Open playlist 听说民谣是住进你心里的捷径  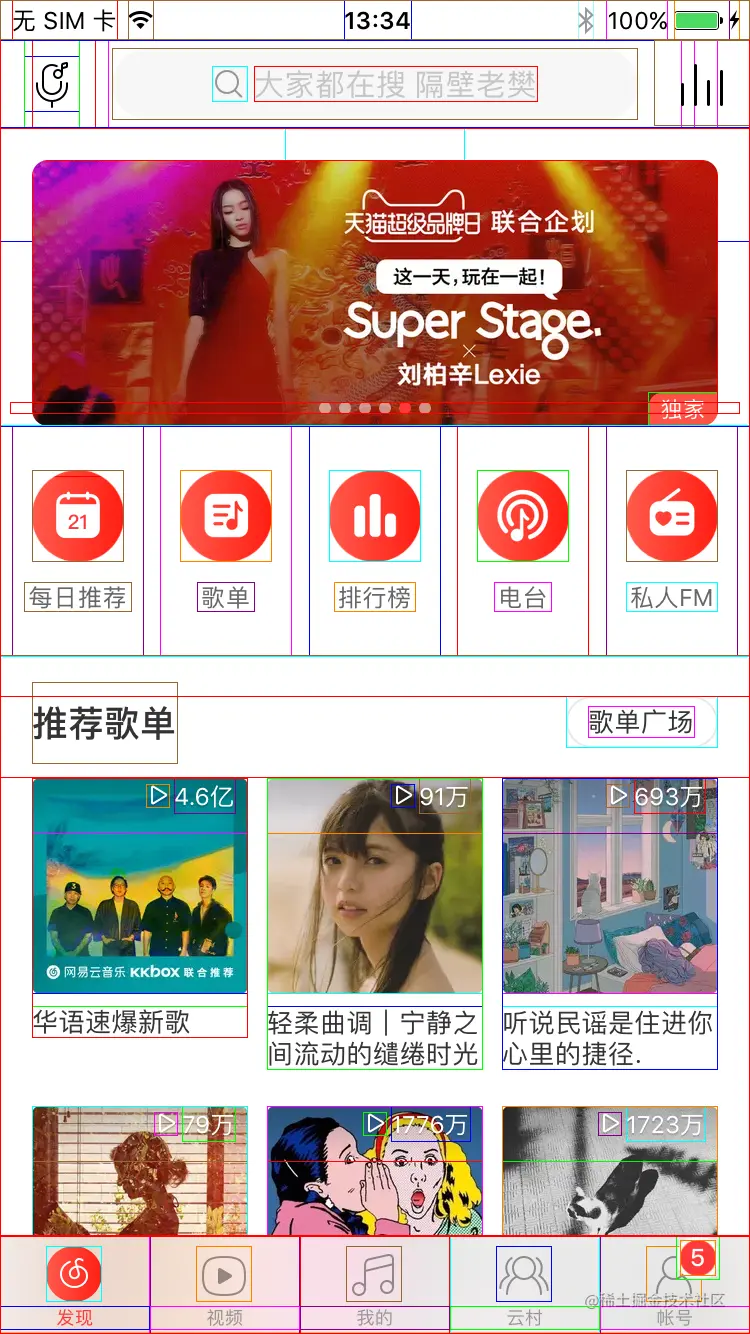click(610, 886)
